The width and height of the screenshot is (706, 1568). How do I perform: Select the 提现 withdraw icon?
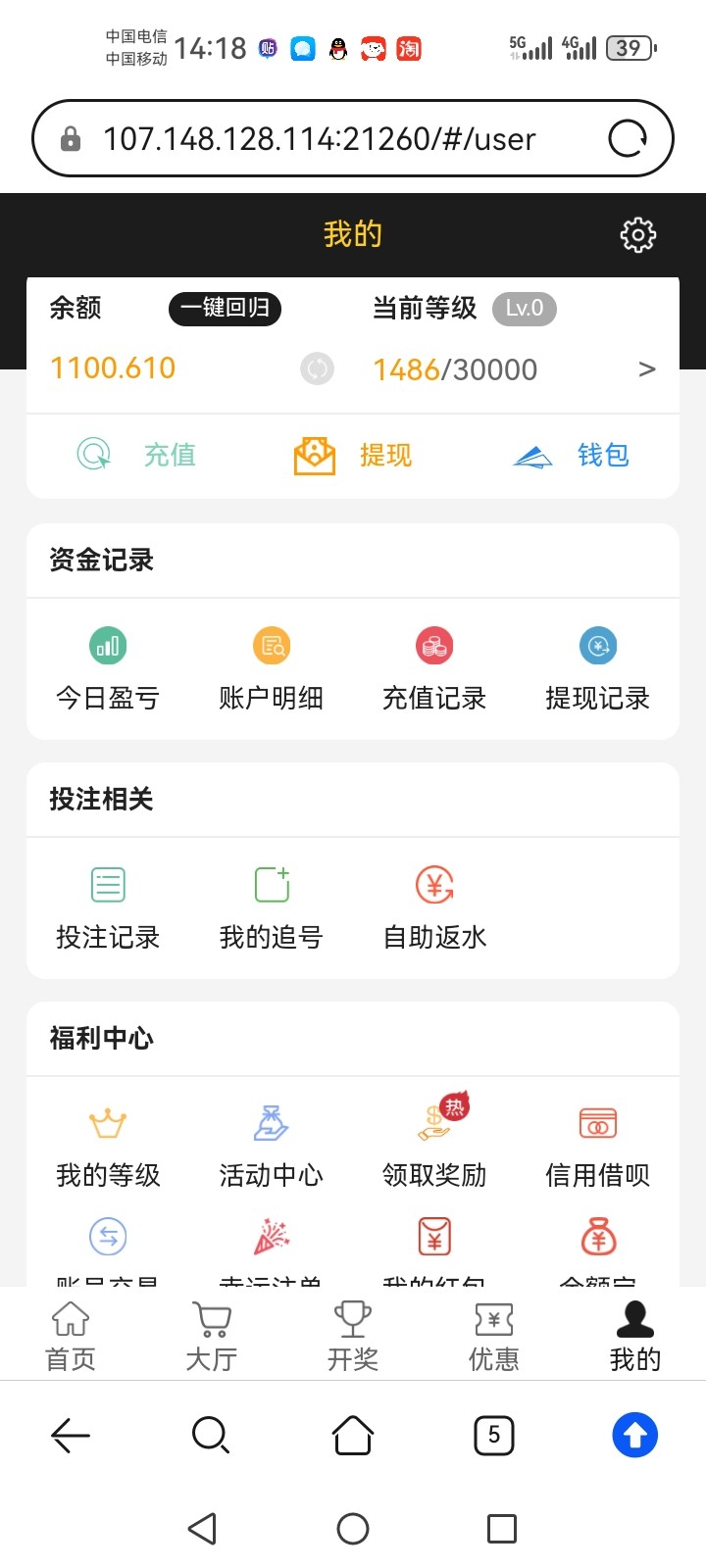[353, 455]
